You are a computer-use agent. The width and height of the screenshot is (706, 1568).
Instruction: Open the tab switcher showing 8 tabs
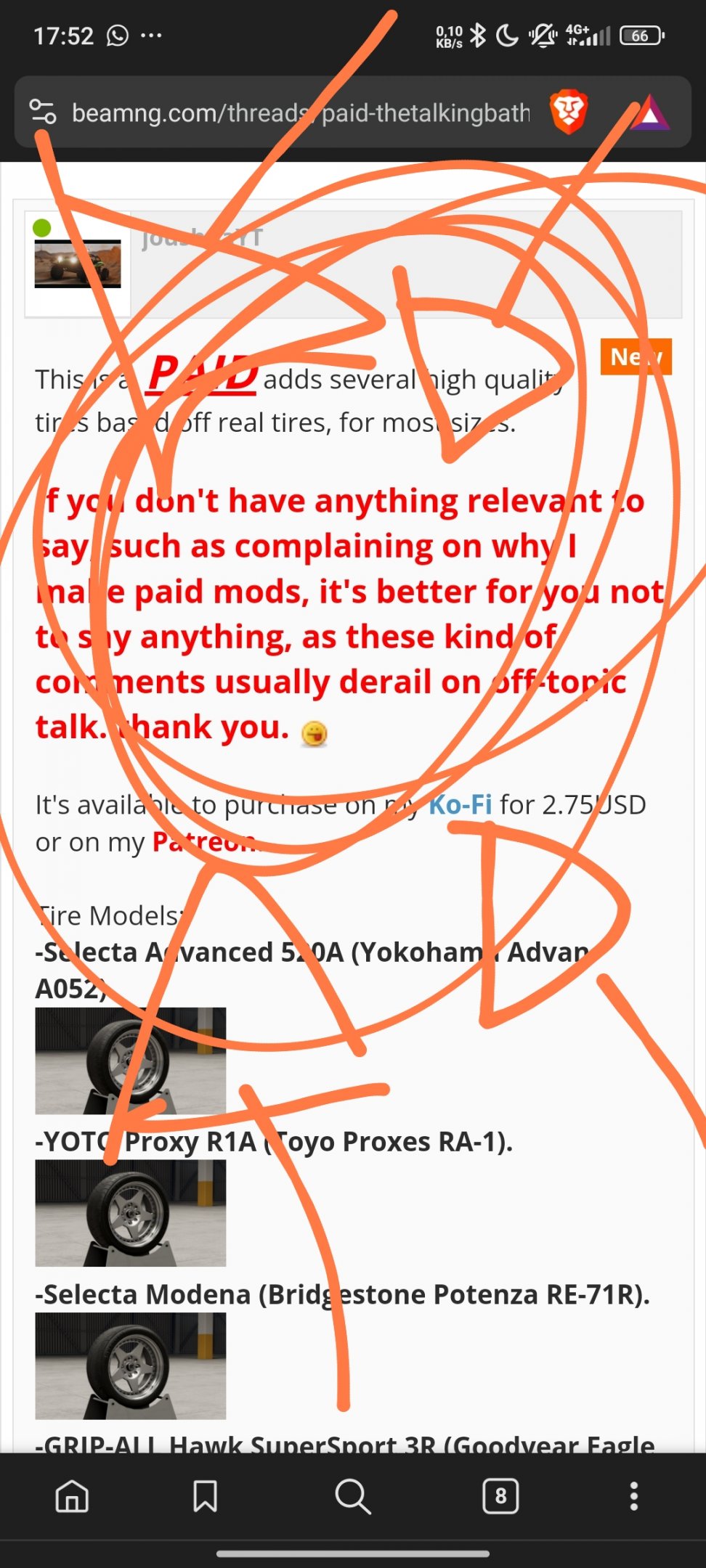pos(500,1496)
